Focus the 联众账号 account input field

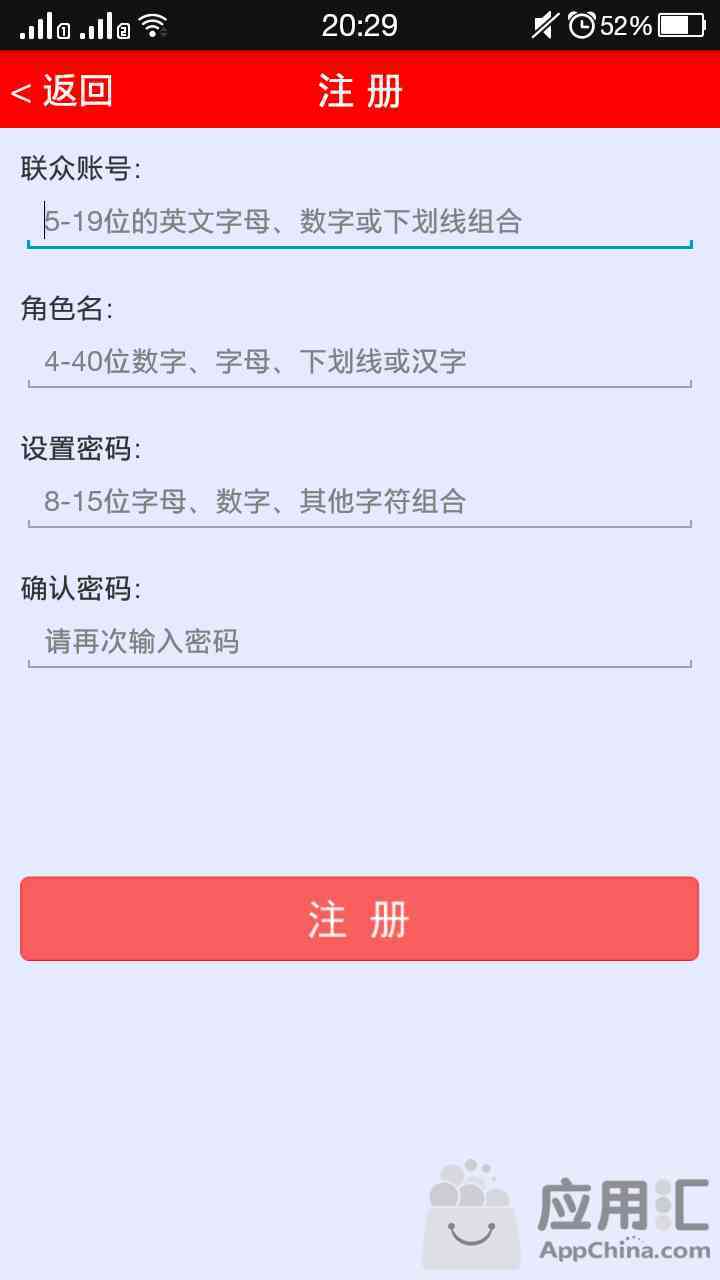tap(359, 221)
